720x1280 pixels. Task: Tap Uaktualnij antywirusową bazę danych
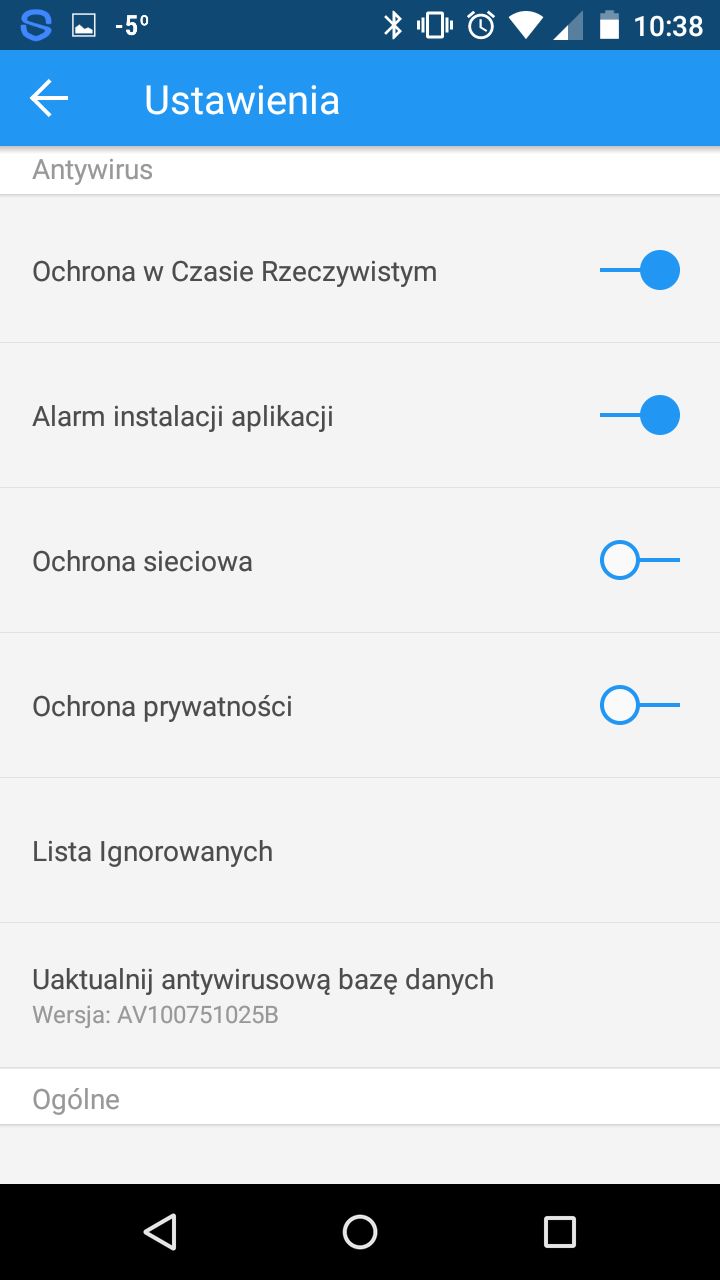pos(360,996)
